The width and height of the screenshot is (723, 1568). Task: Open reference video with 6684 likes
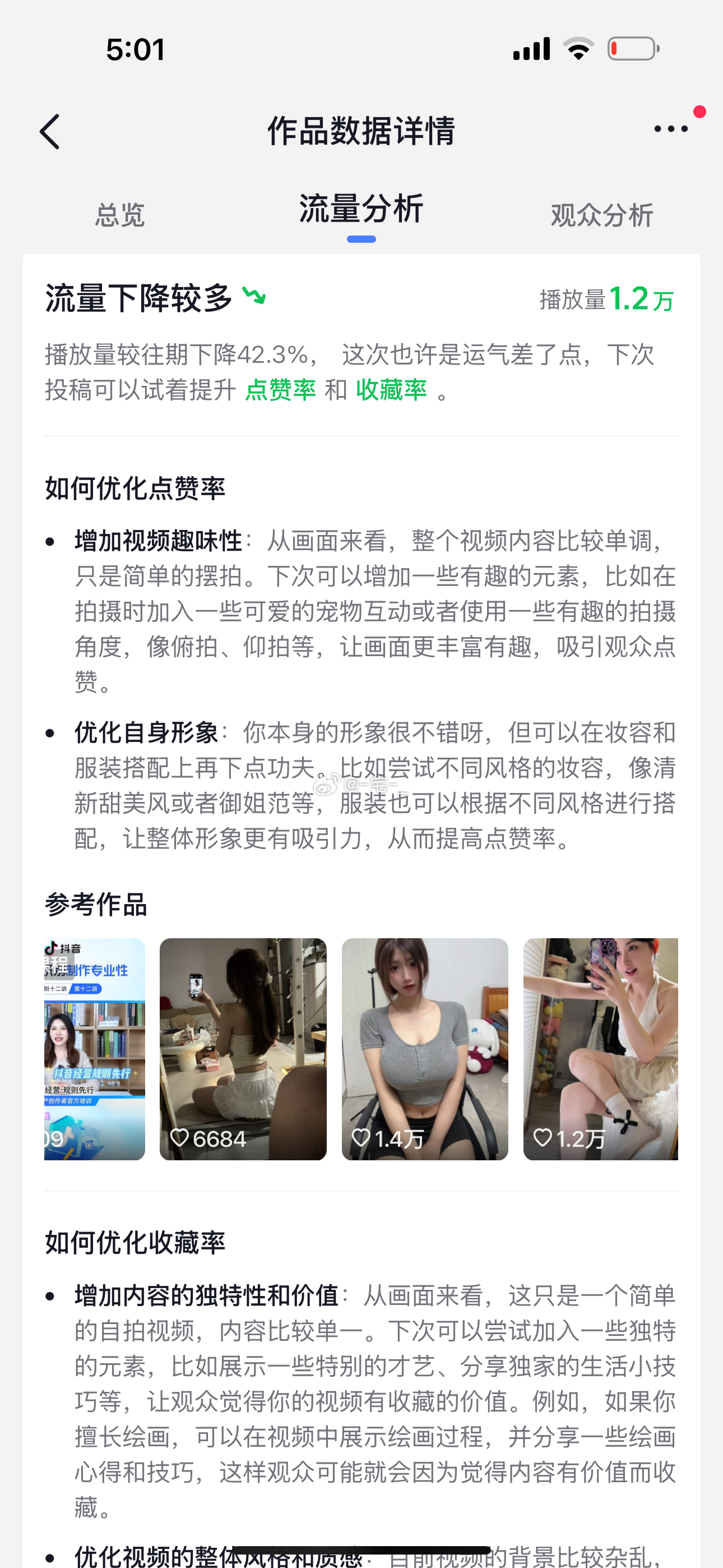pos(243,1049)
